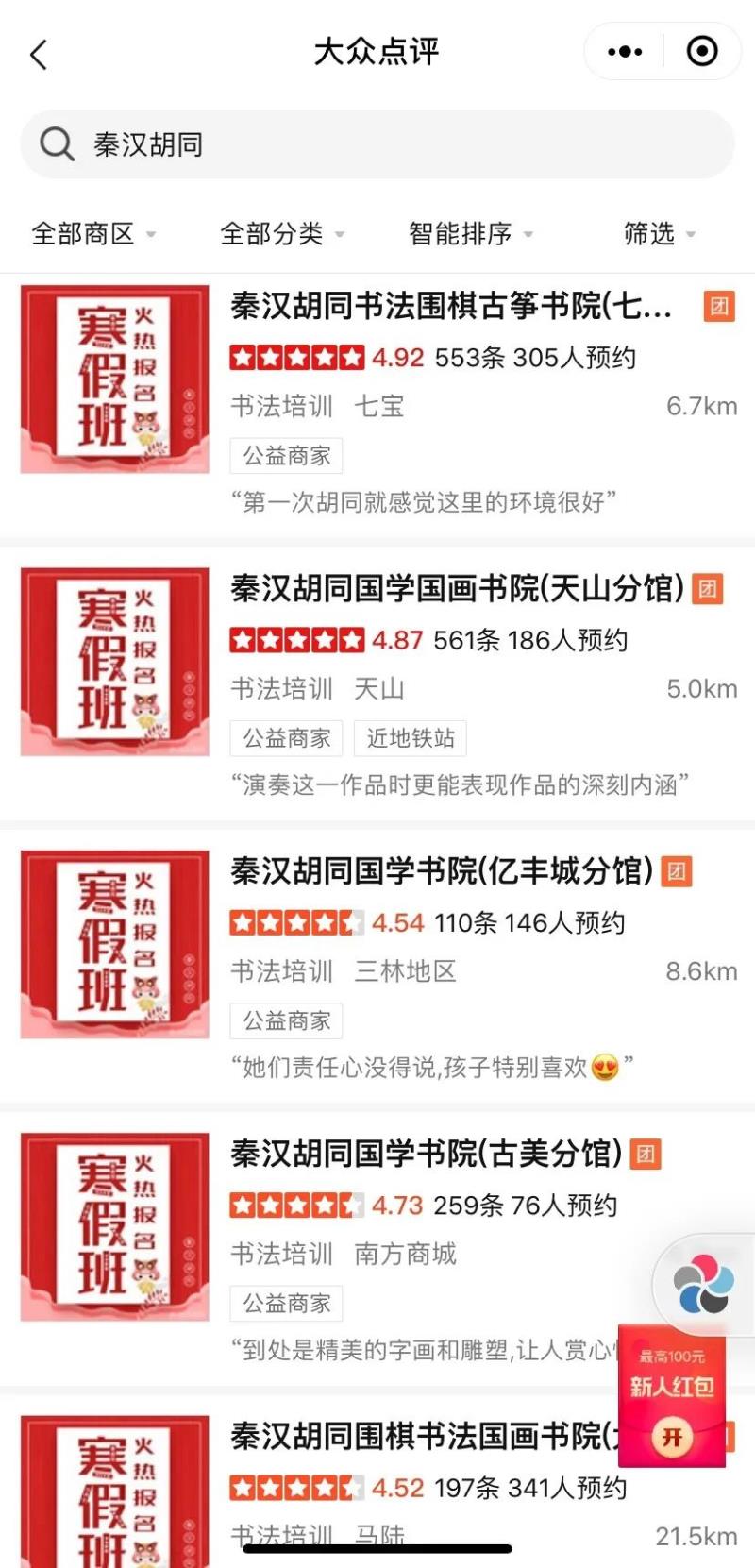Open 秦汉胡同国学书院(古美分馆) listing
755x1568 pixels.
point(427,1153)
